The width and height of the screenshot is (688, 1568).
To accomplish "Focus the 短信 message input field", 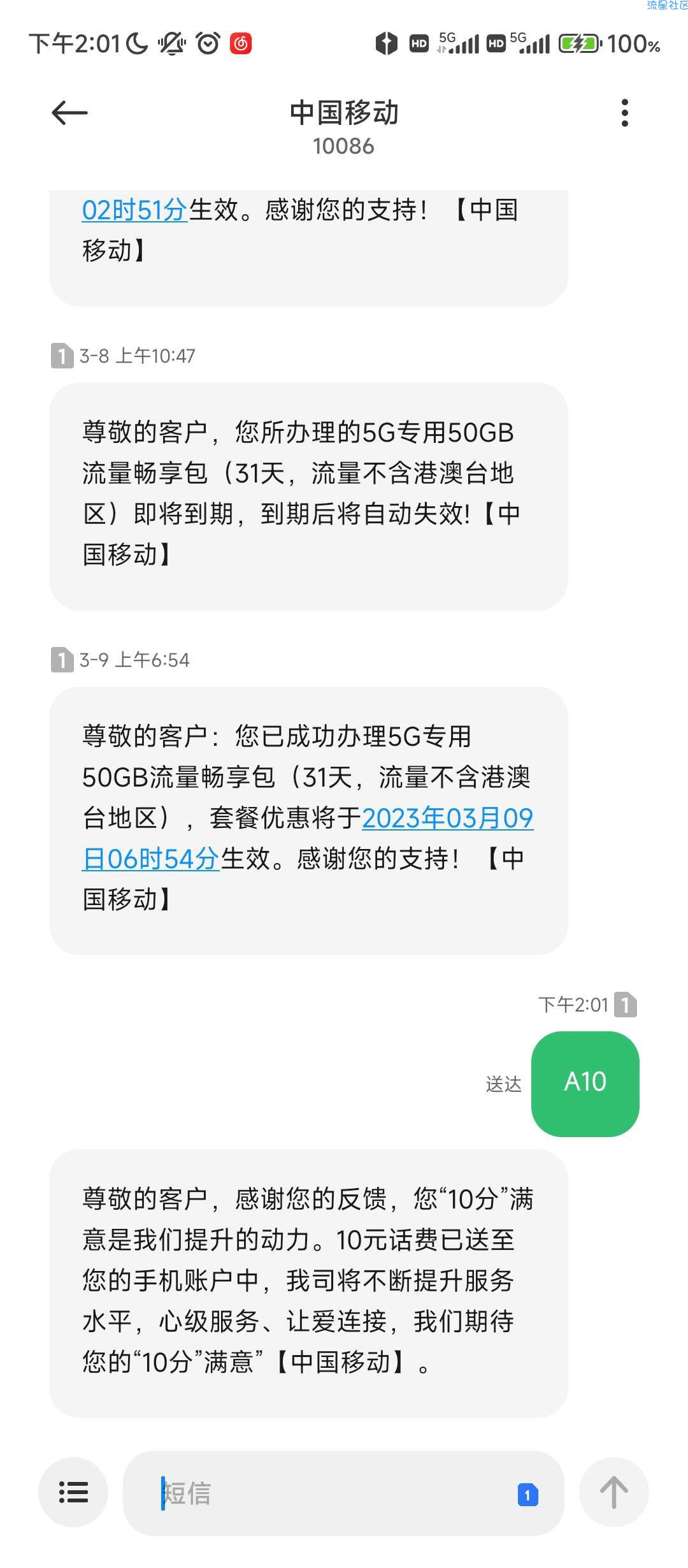I will 331,1493.
